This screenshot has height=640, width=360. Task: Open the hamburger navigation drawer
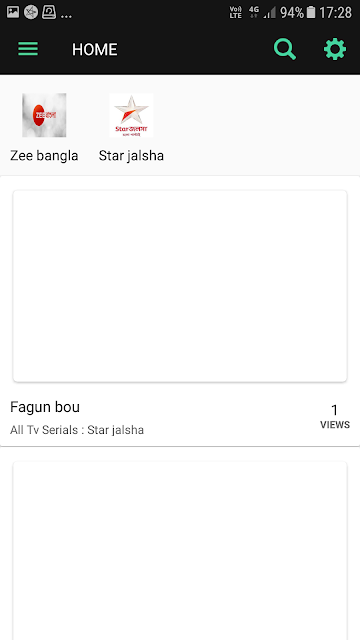tap(28, 49)
